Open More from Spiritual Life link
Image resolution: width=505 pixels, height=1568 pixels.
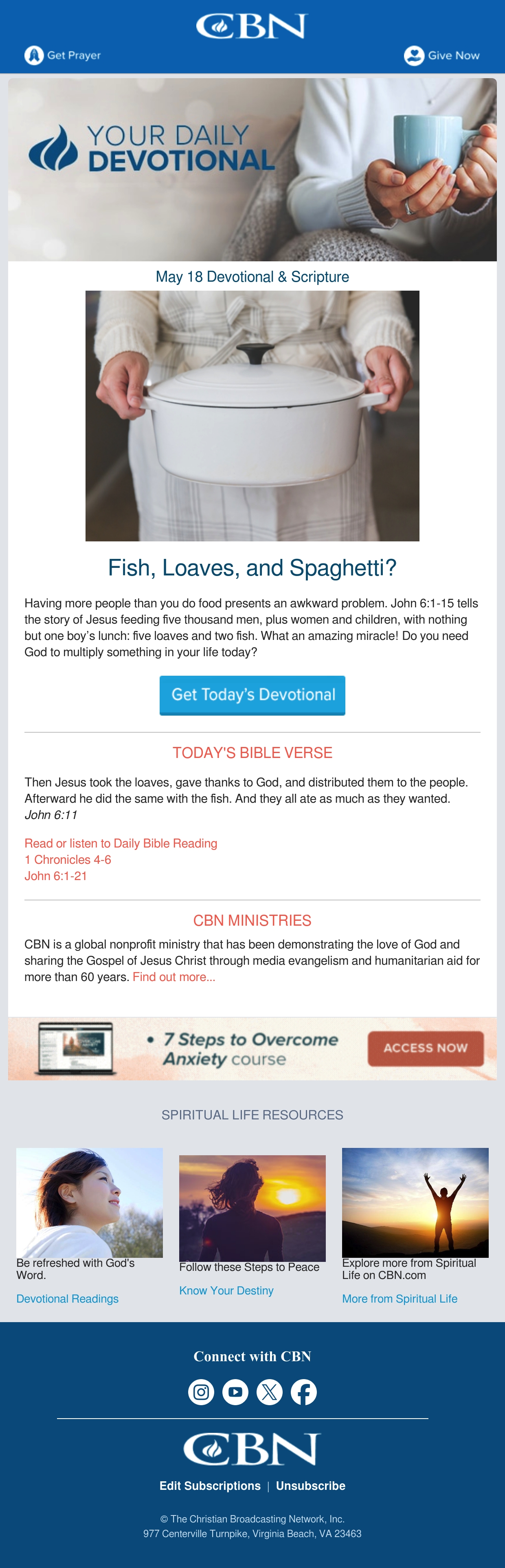[400, 1299]
